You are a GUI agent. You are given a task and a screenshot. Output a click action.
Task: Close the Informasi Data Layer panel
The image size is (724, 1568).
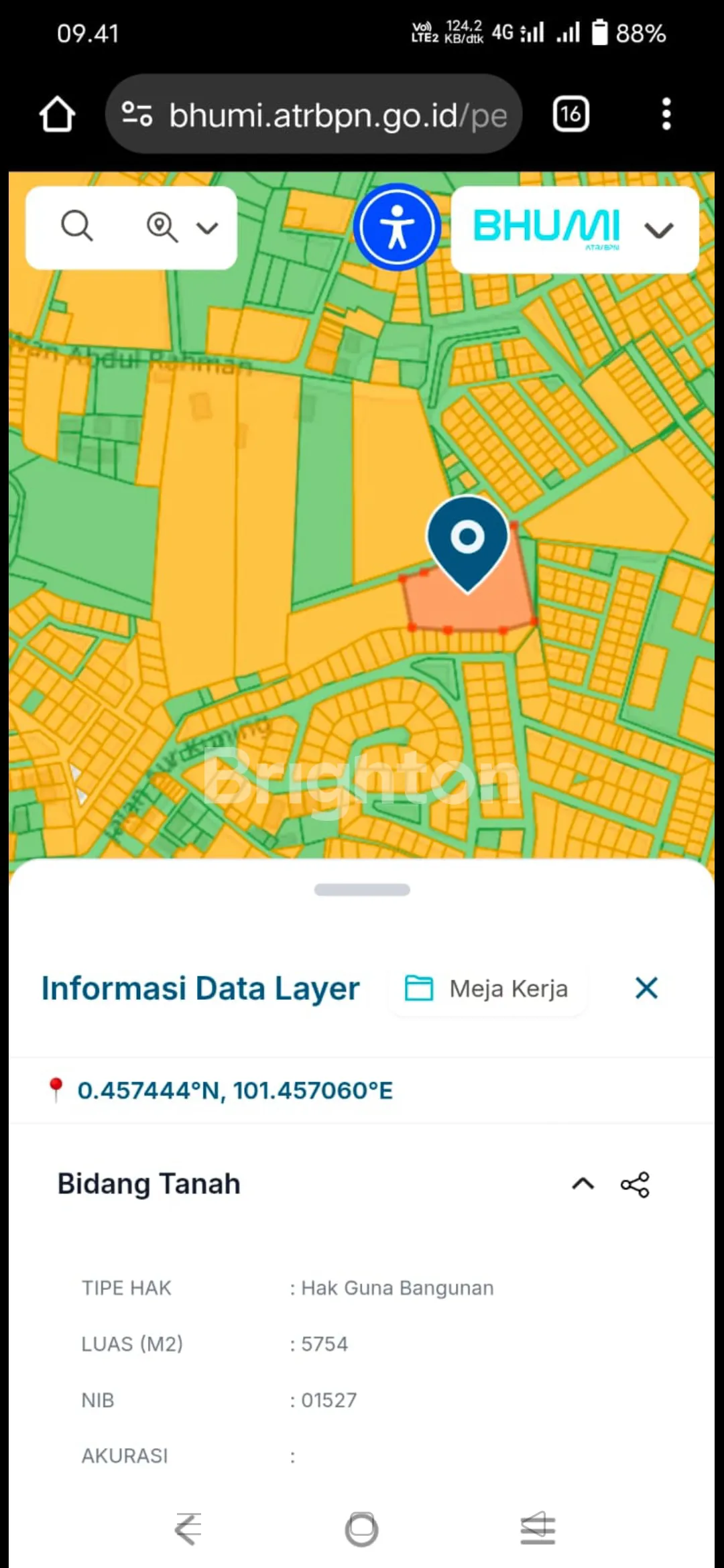coord(646,988)
